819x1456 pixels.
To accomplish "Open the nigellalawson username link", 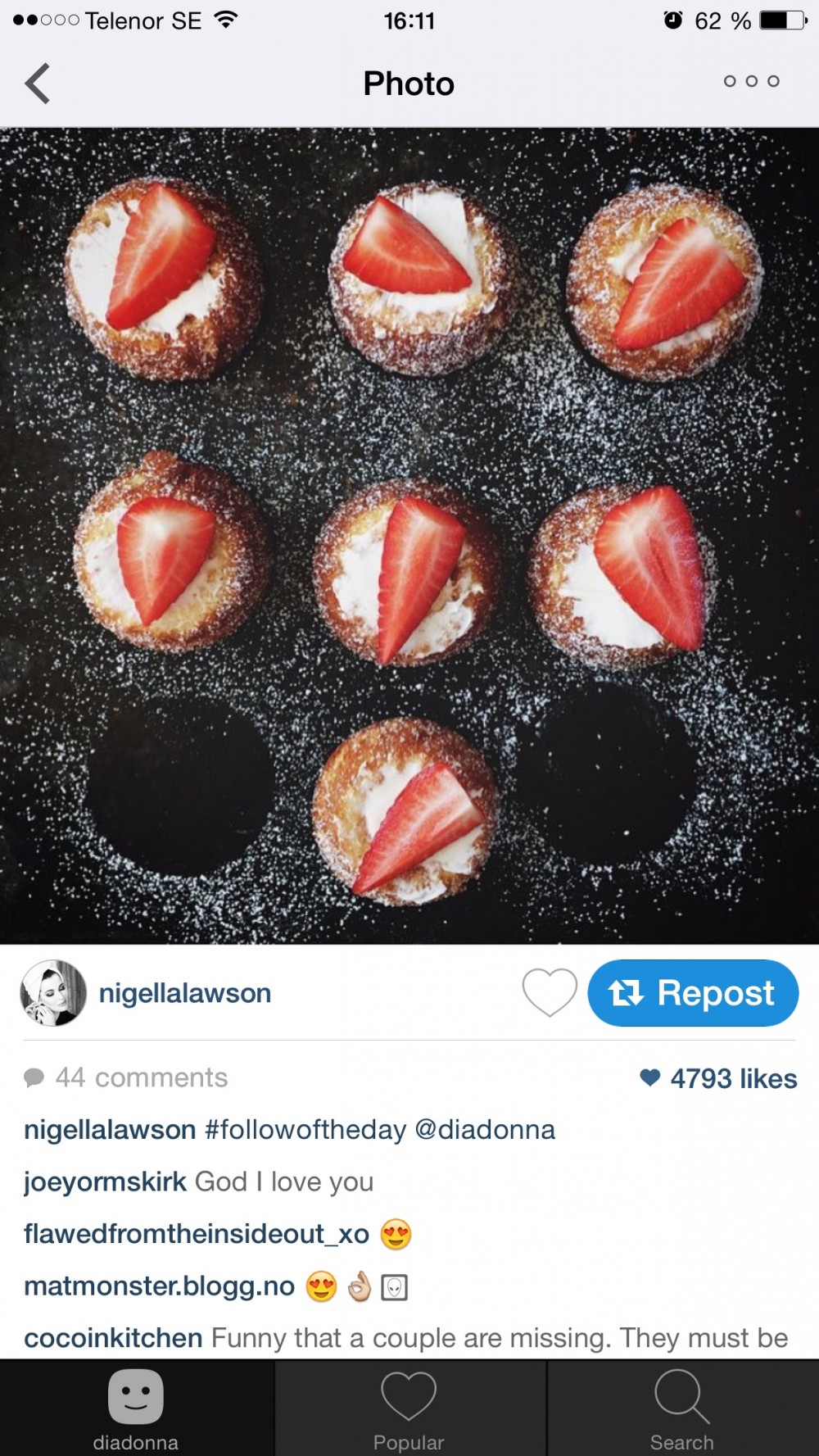I will coord(185,993).
